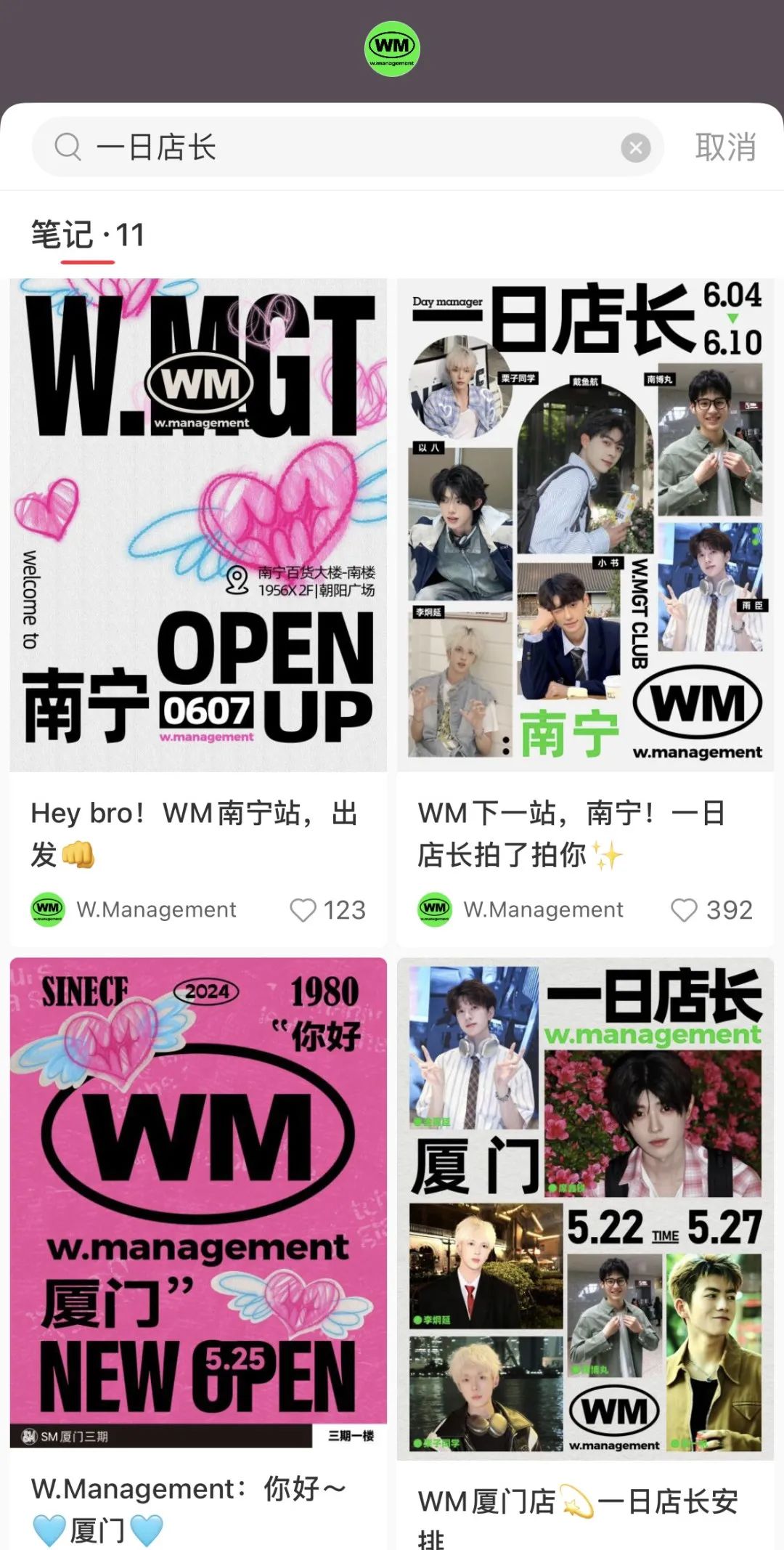The image size is (784, 1550).
Task: Open the Hey bro! WM南宁站 note
Action: pyautogui.click(x=198, y=524)
